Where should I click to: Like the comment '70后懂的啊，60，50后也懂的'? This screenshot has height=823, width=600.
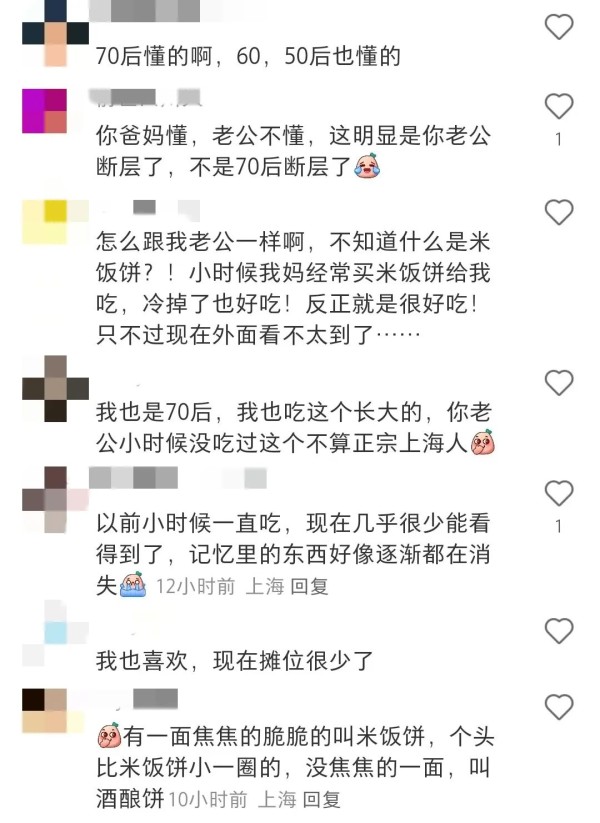tap(559, 26)
